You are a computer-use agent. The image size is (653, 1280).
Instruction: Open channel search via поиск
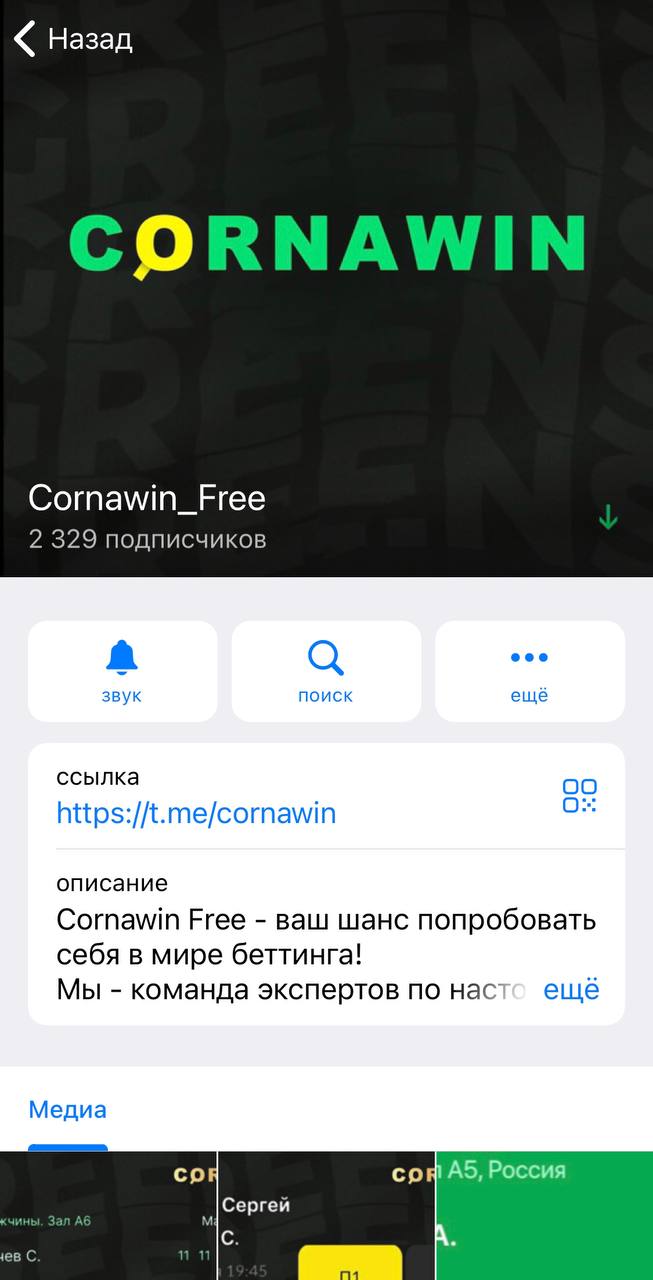click(325, 671)
